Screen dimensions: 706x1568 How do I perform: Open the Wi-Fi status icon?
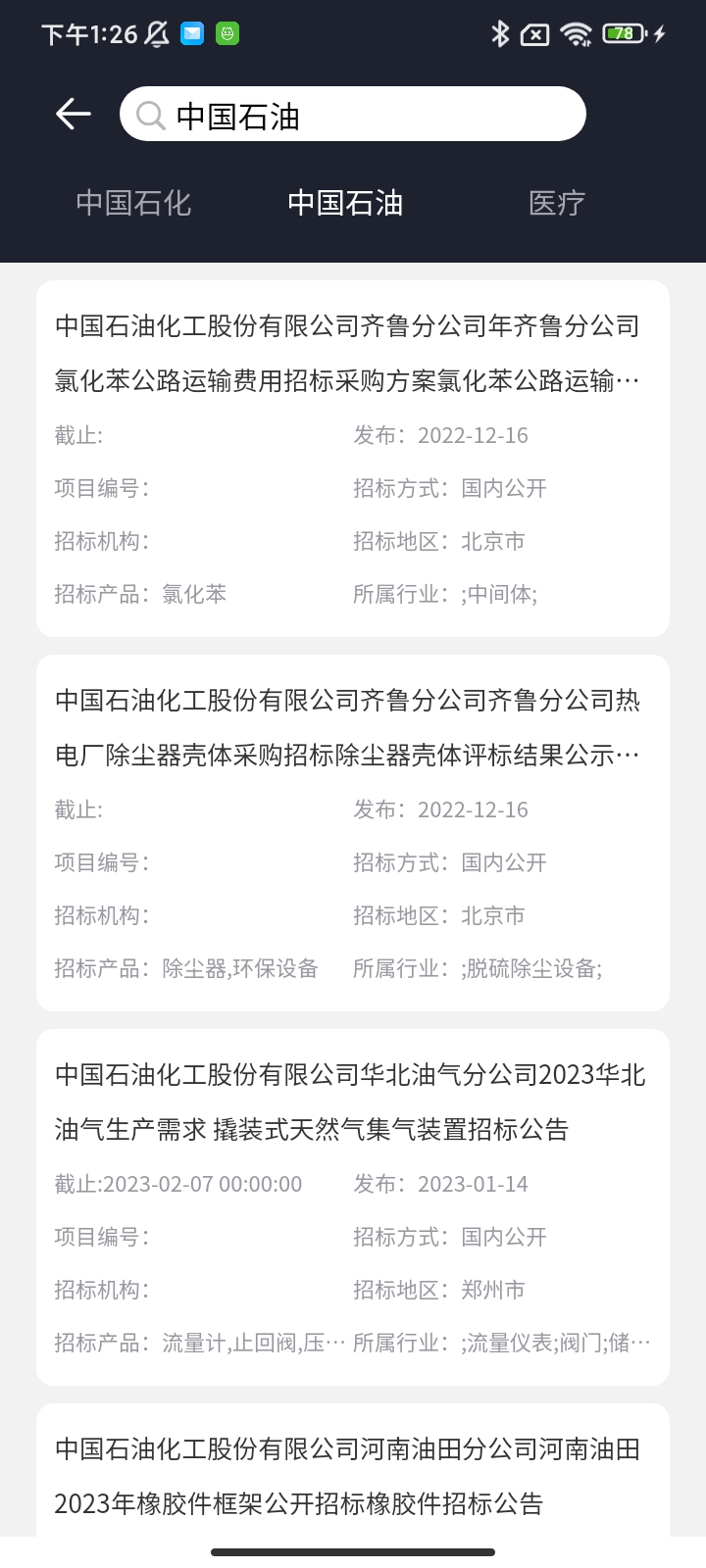click(576, 33)
